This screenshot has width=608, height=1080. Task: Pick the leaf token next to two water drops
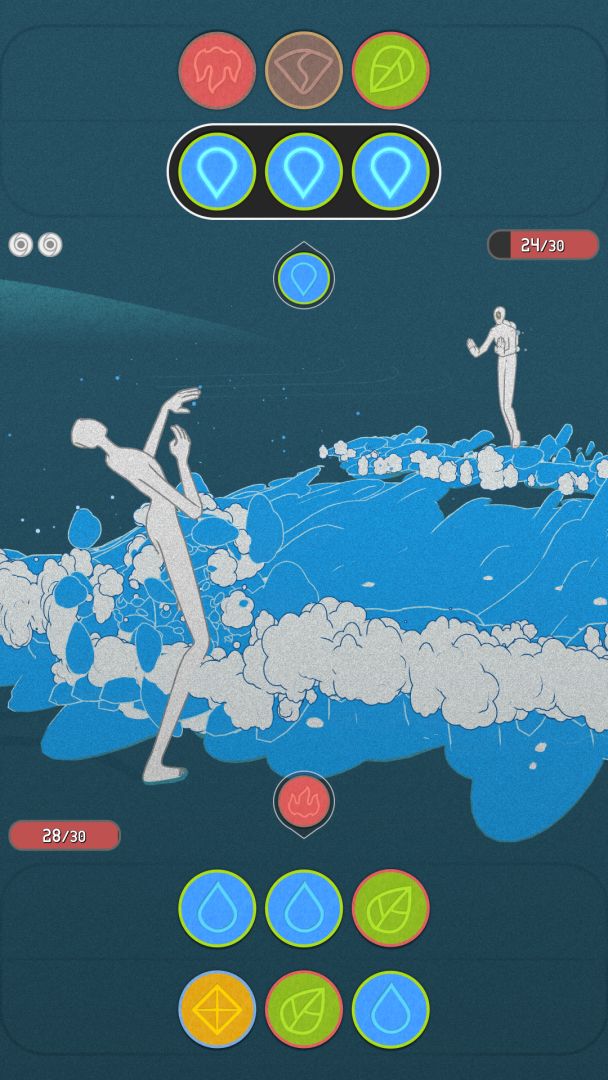pyautogui.click(x=390, y=908)
